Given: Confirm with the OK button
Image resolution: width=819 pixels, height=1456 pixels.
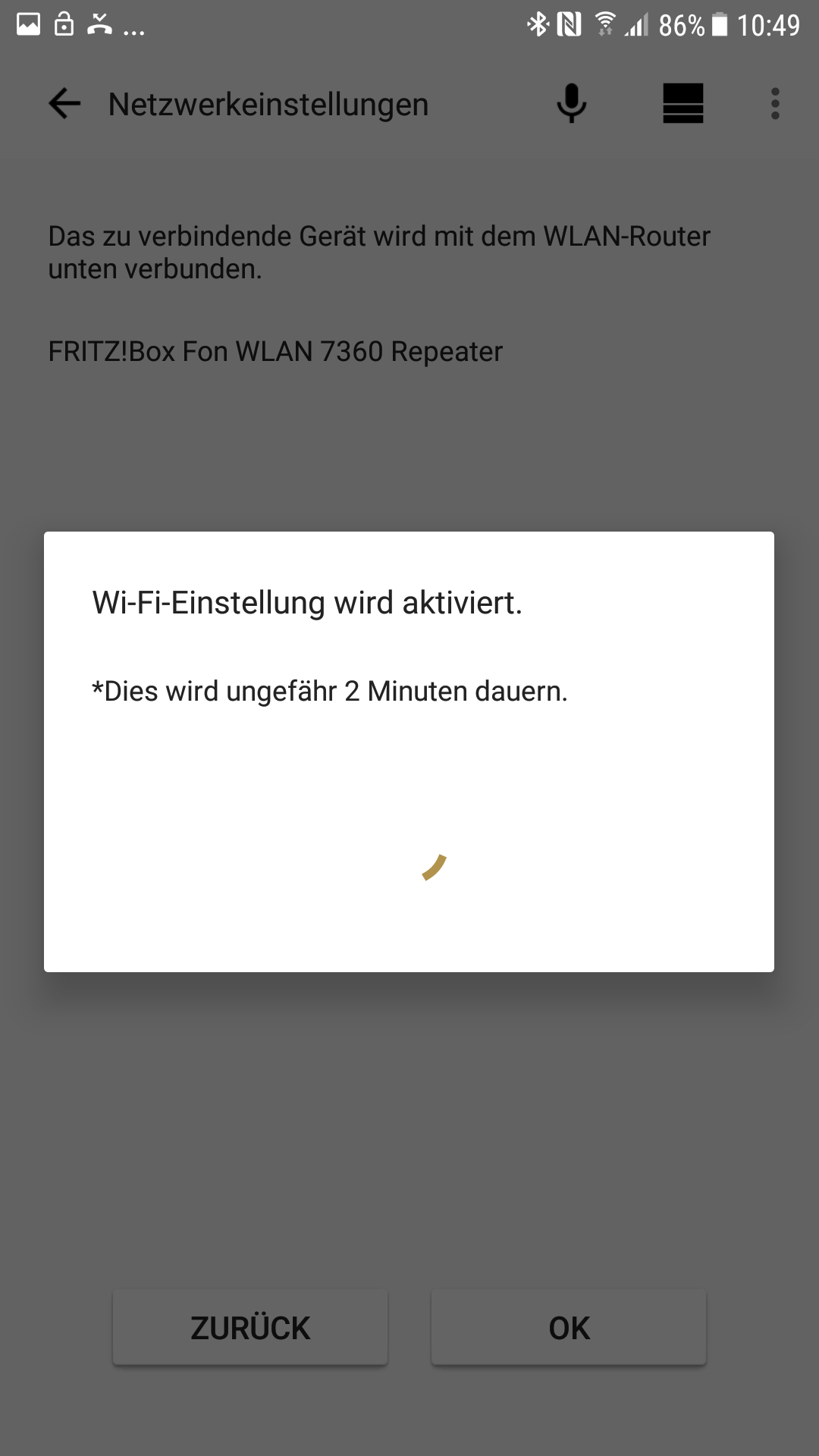Looking at the screenshot, I should point(569,1328).
